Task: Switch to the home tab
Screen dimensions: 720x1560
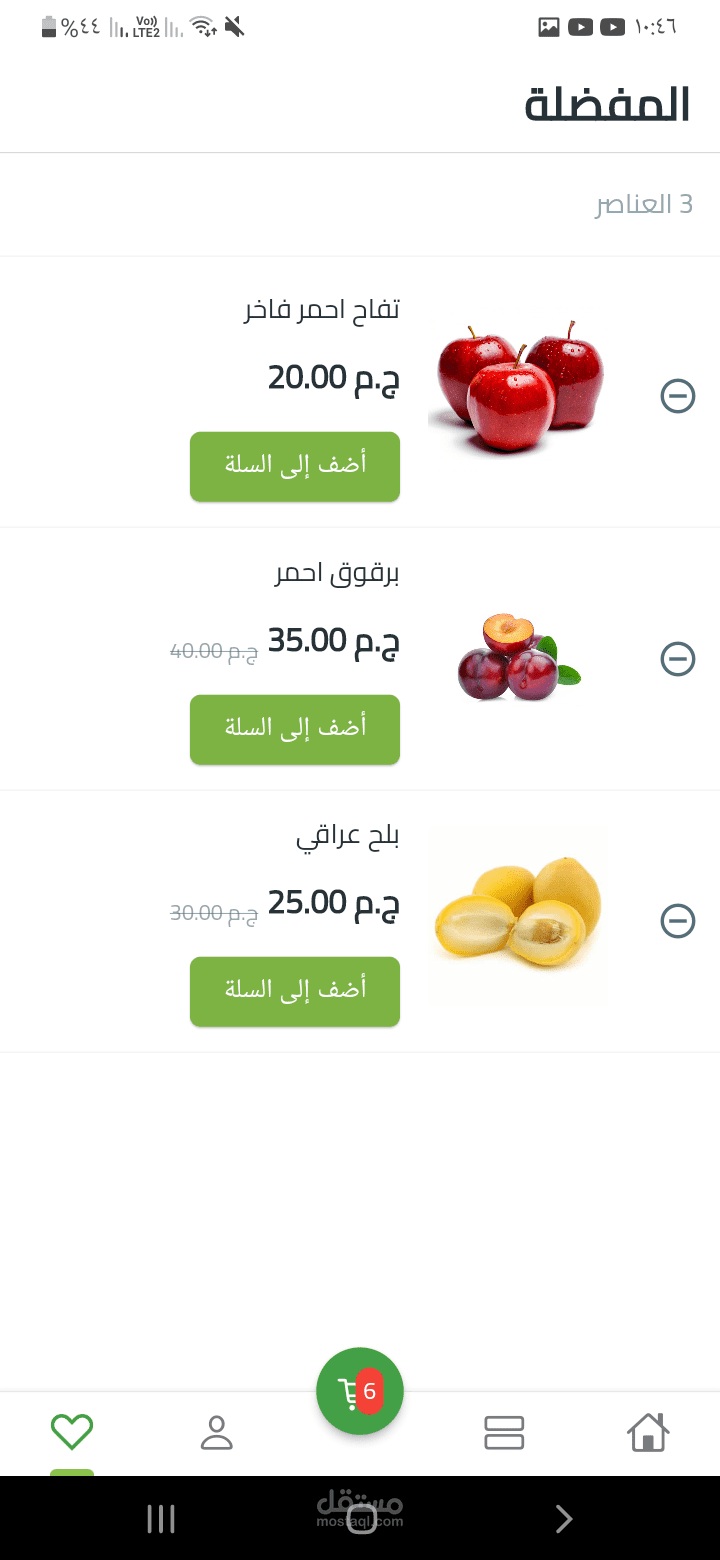Action: [648, 1432]
